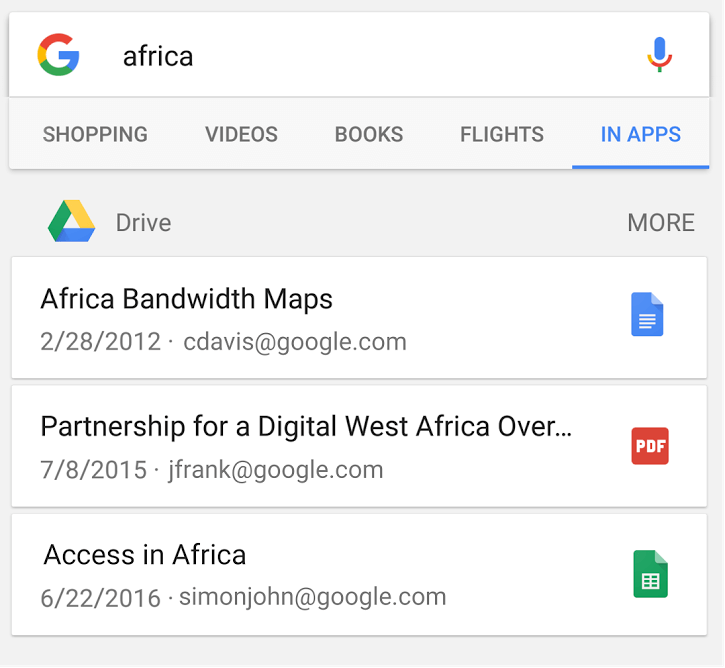
Task: Switch to the Shopping tab
Action: (x=95, y=134)
